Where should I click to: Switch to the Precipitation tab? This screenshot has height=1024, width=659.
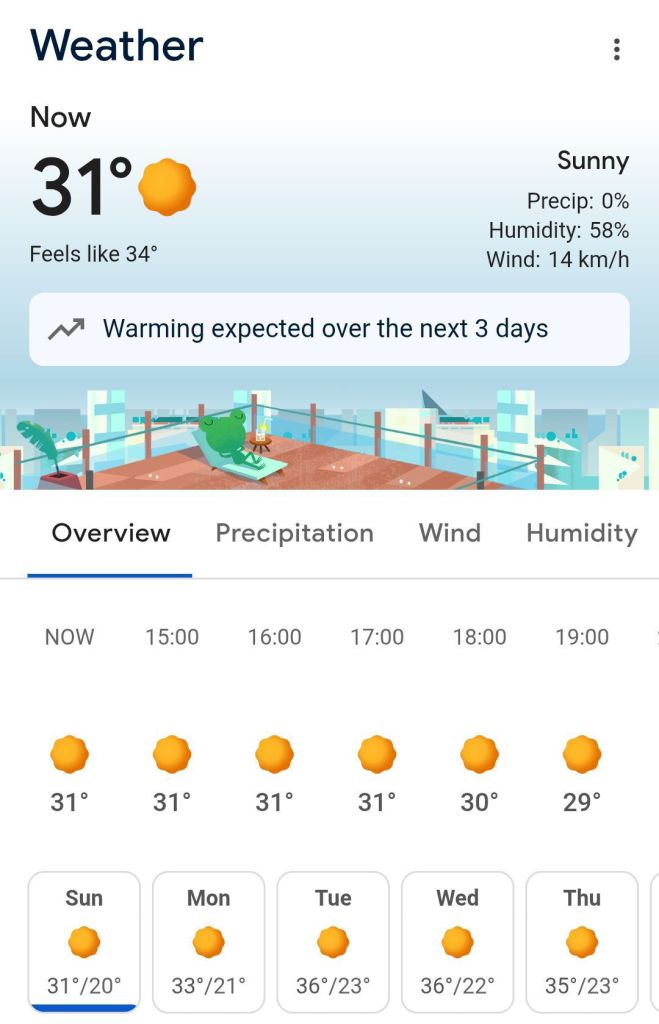(x=294, y=533)
